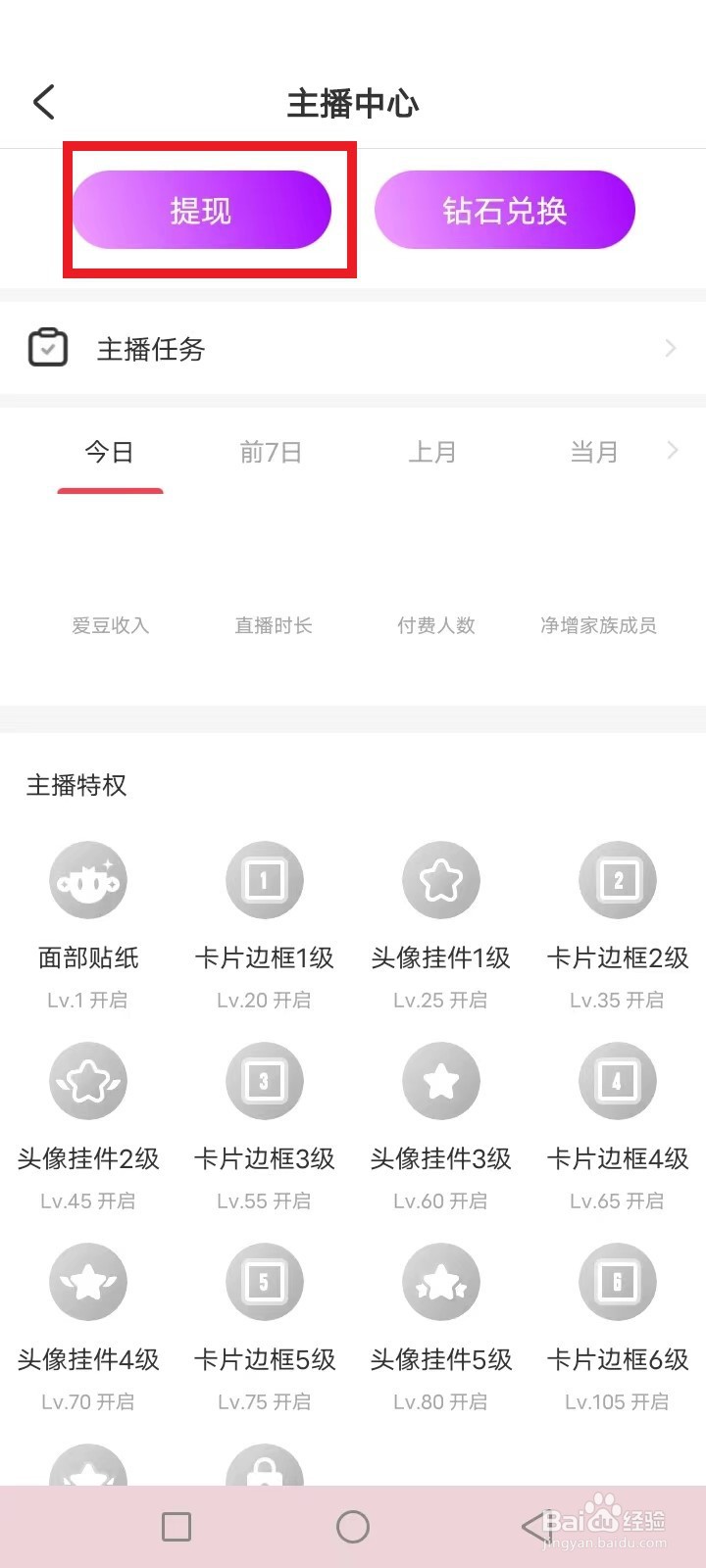Open the 面部贴纸 privilege icon

[88, 879]
